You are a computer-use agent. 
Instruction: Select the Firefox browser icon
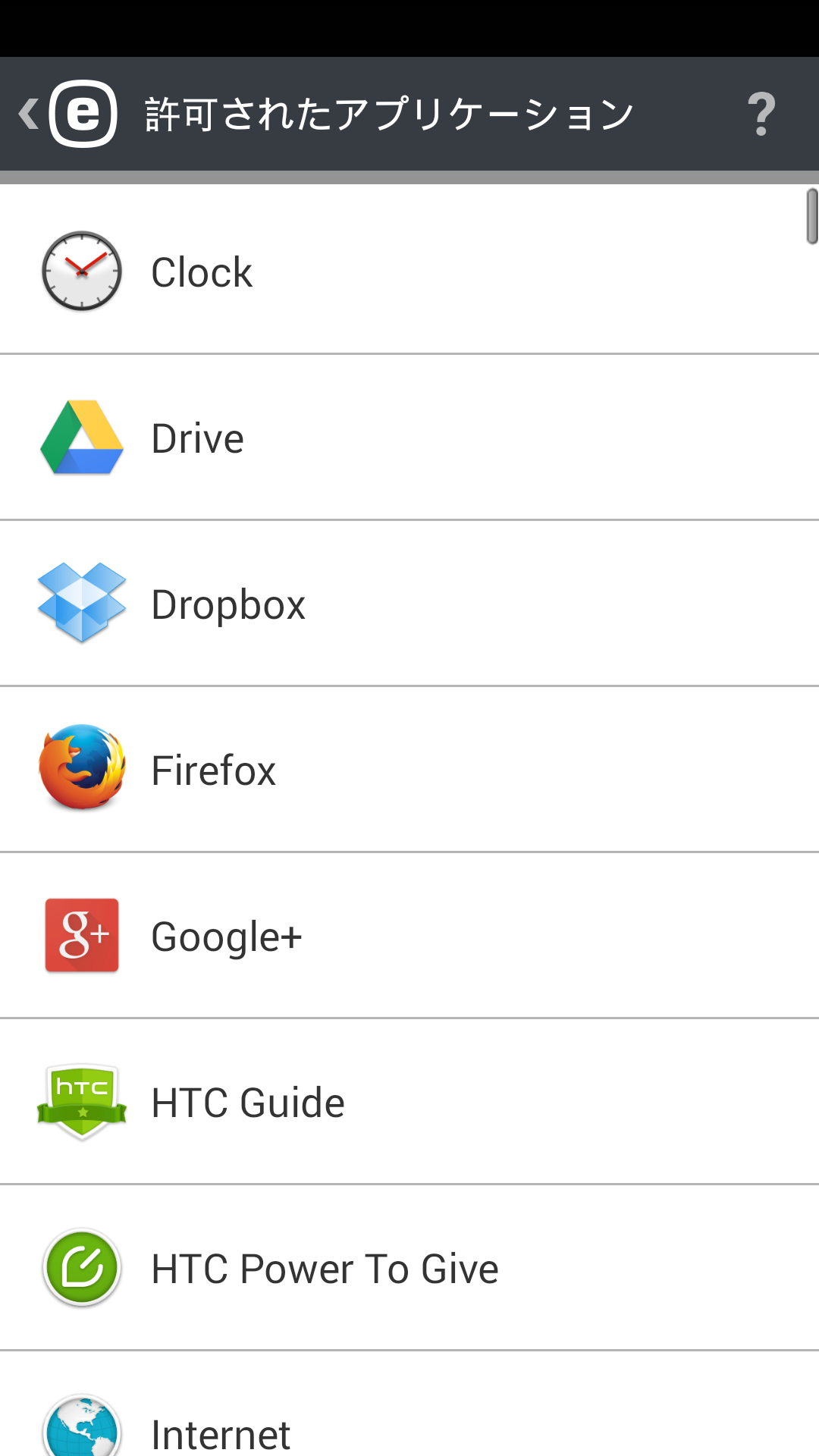pos(81,769)
